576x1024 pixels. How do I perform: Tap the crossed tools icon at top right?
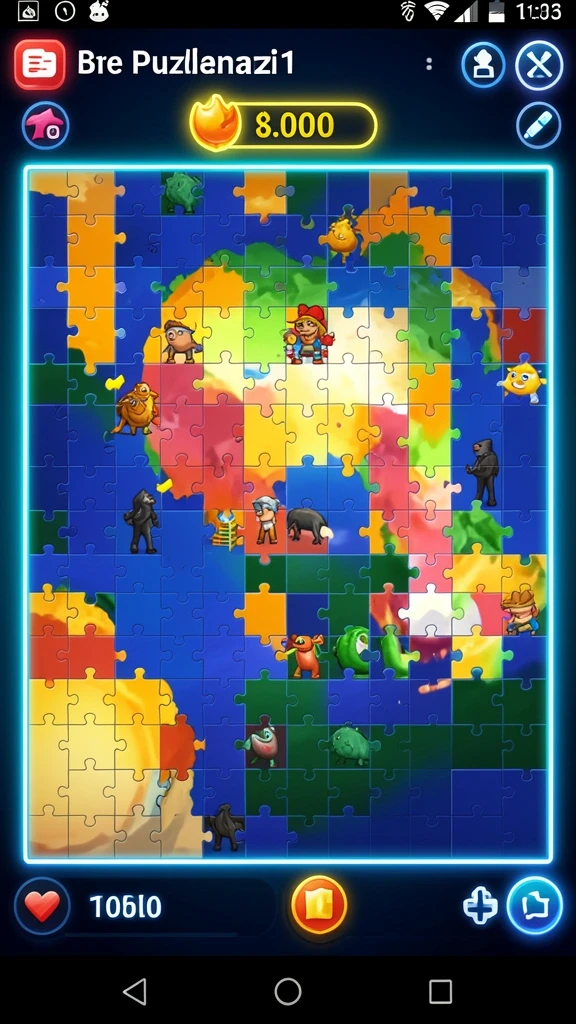click(x=539, y=65)
